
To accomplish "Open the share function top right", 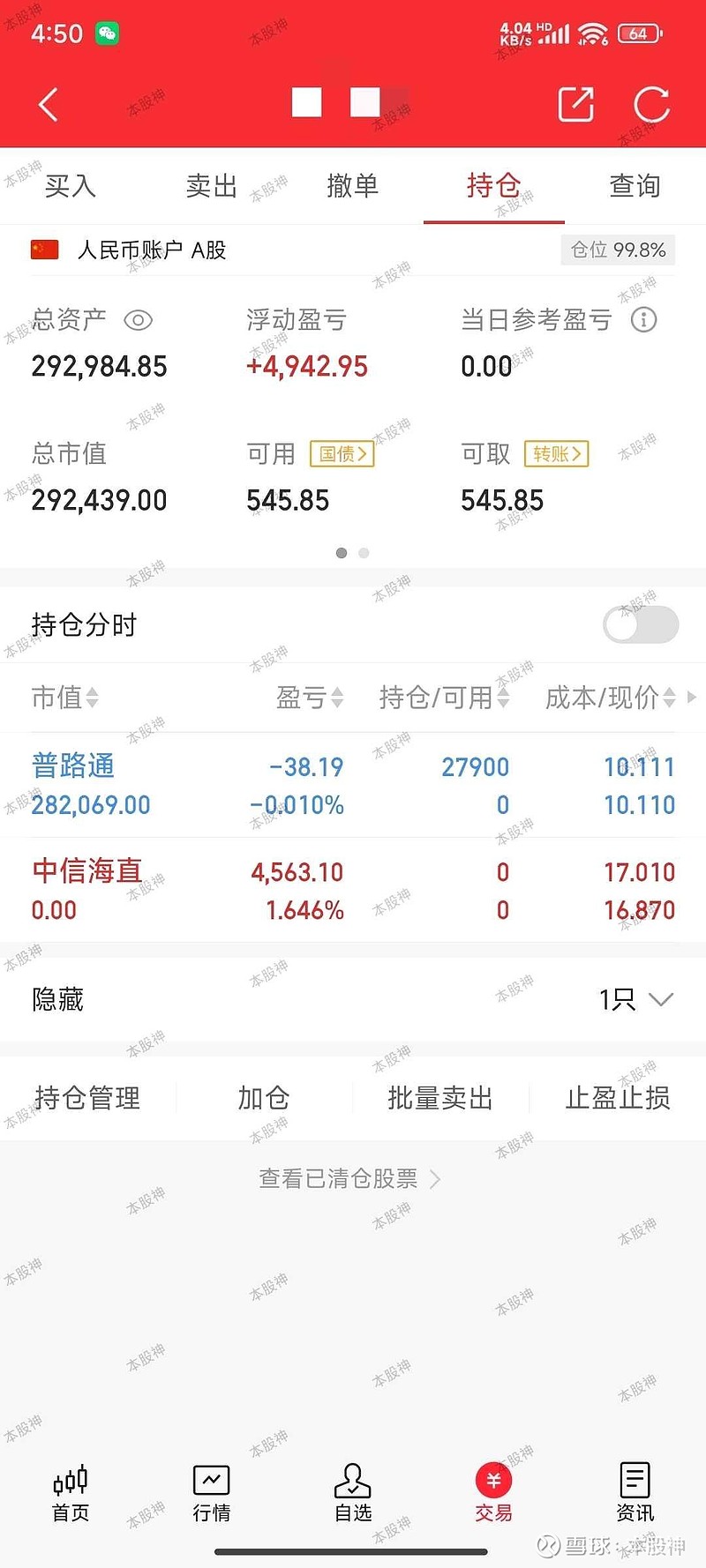I will pos(577,103).
